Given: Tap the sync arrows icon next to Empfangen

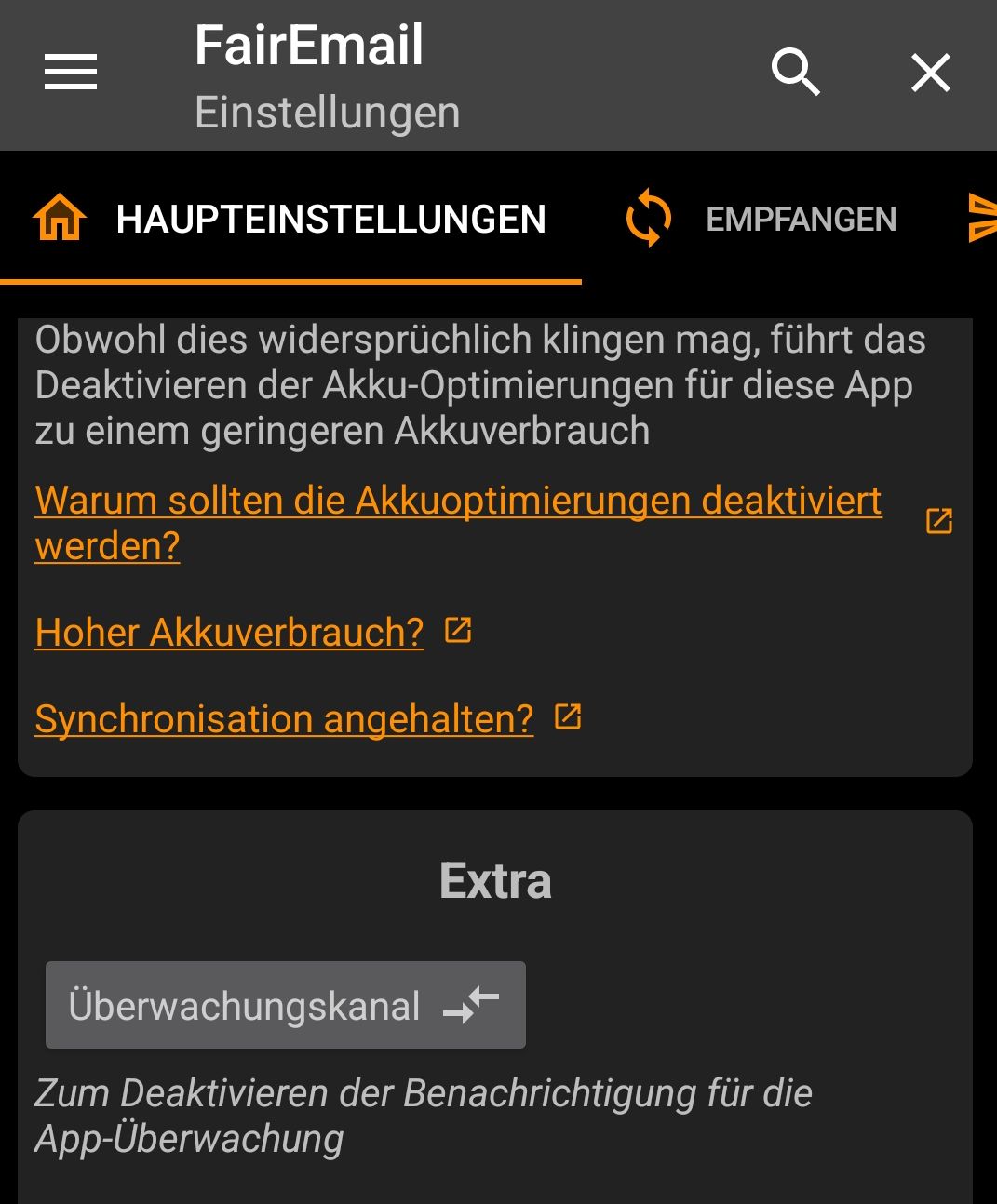Looking at the screenshot, I should pyautogui.click(x=649, y=218).
